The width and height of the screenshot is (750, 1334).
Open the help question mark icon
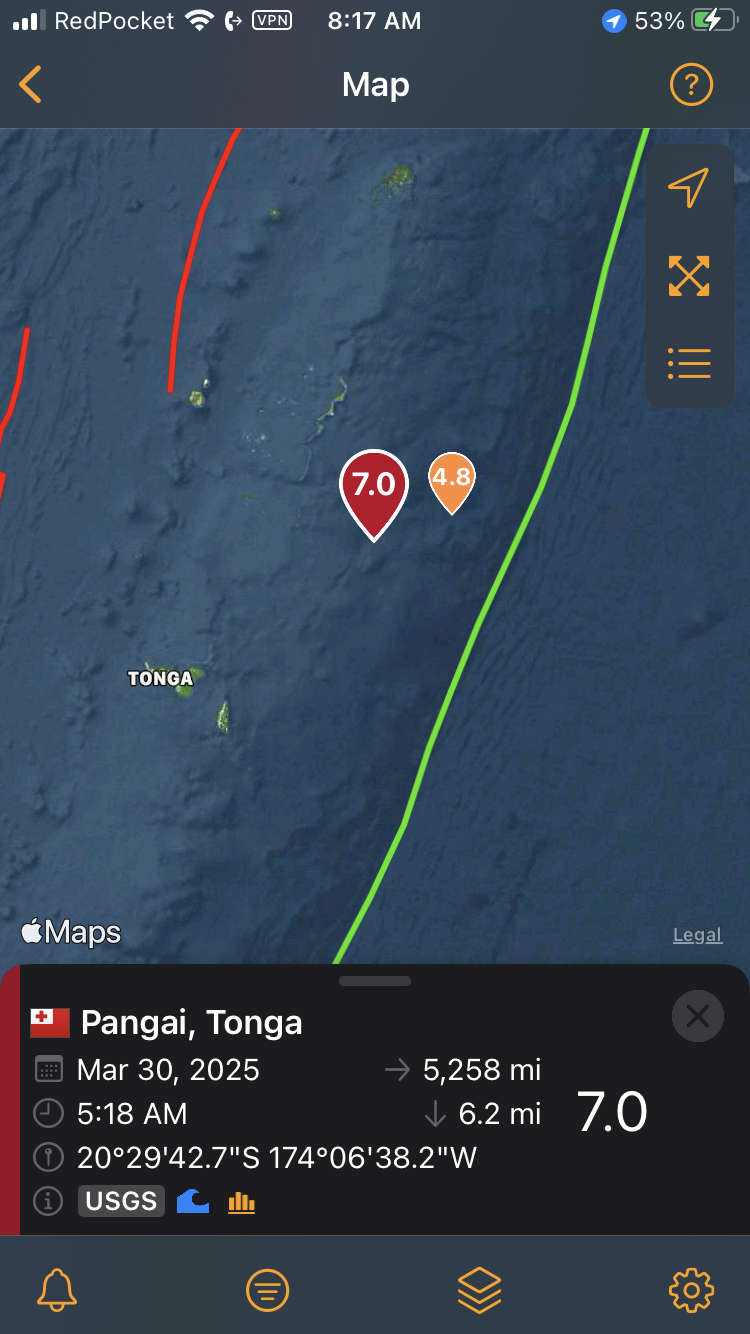691,85
